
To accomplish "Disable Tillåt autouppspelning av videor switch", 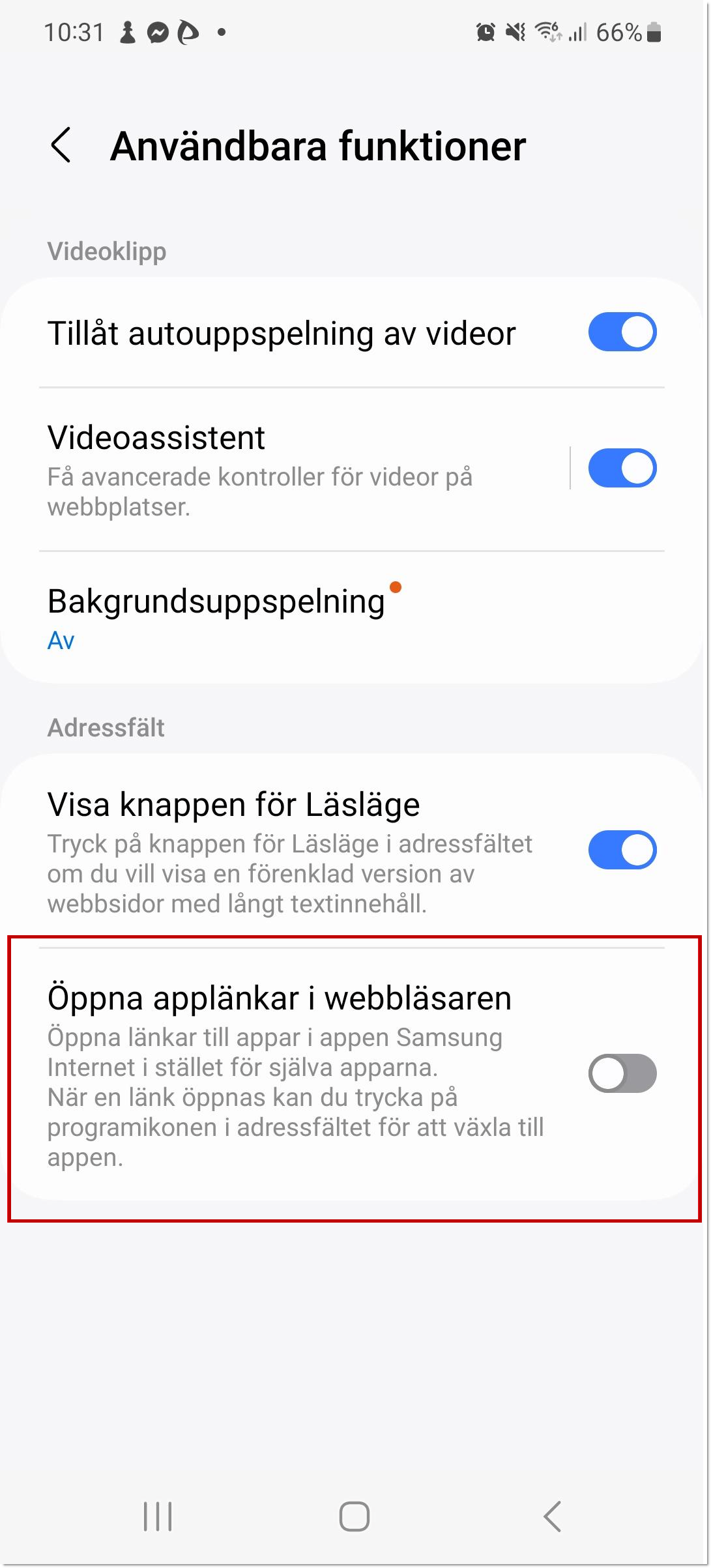I will coord(622,332).
